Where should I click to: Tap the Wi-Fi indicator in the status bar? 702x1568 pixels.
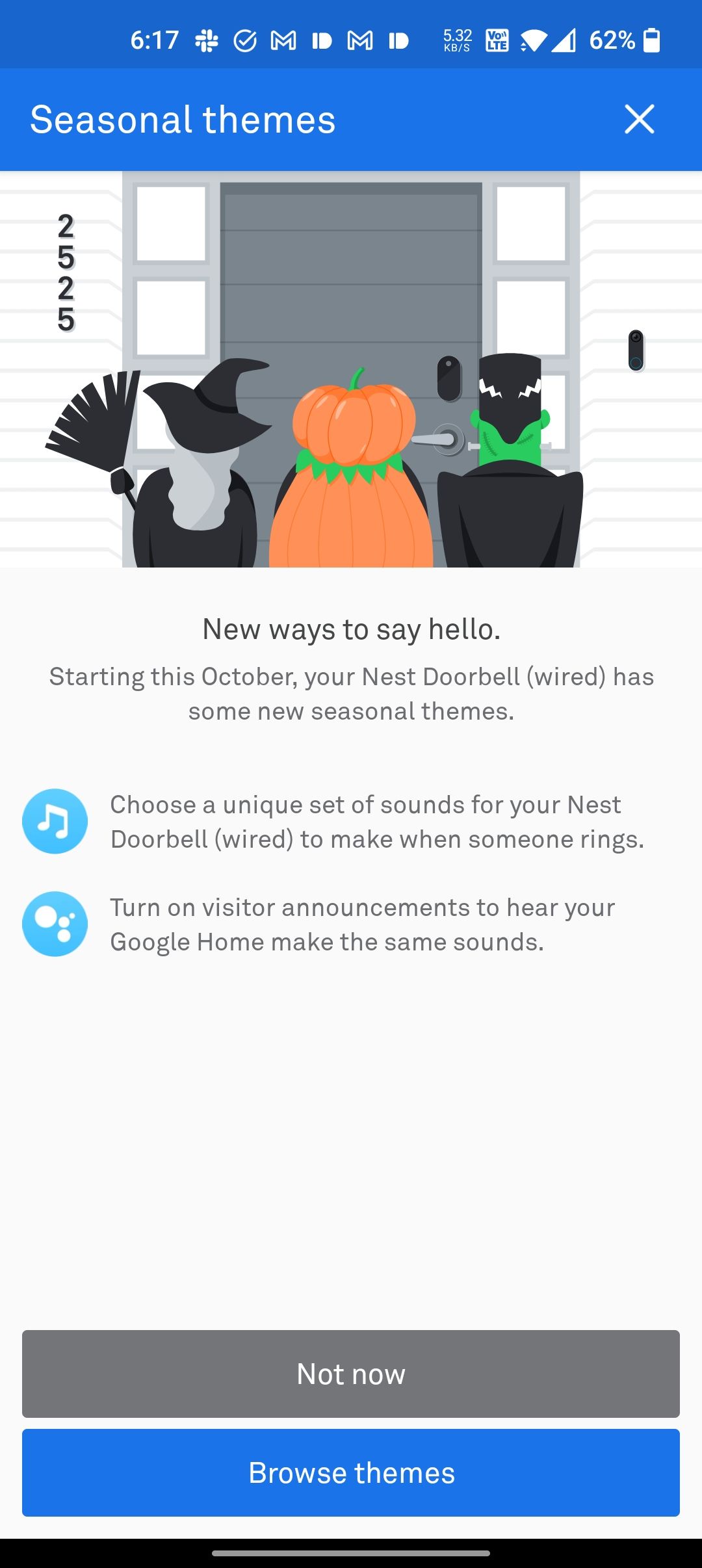coord(534,40)
